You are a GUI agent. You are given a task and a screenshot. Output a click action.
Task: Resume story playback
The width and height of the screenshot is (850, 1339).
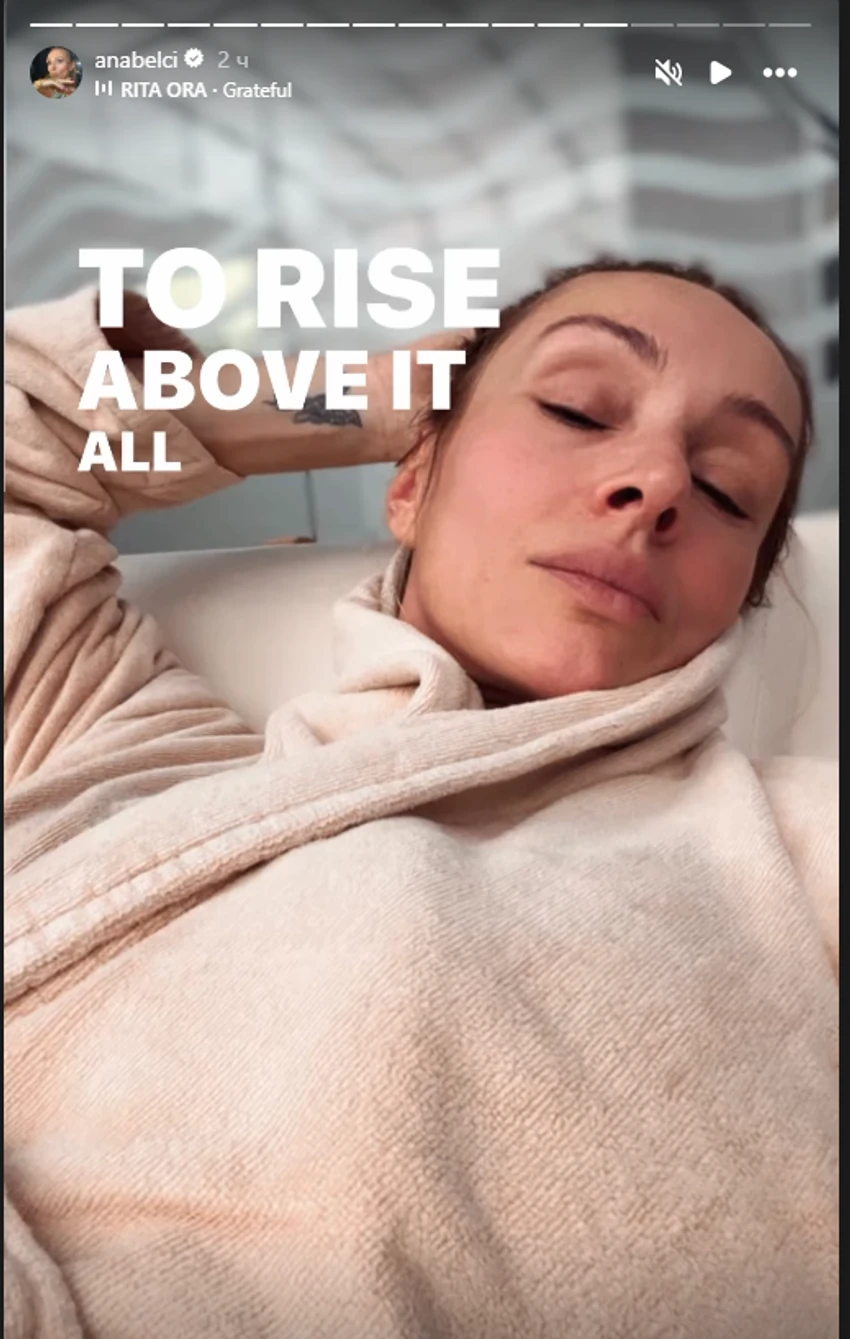click(720, 72)
